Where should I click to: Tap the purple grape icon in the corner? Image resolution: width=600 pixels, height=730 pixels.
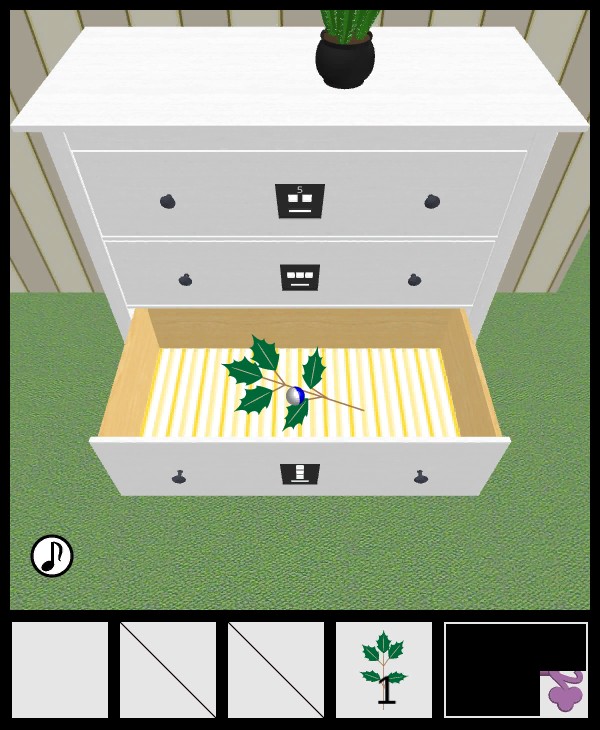click(x=564, y=693)
